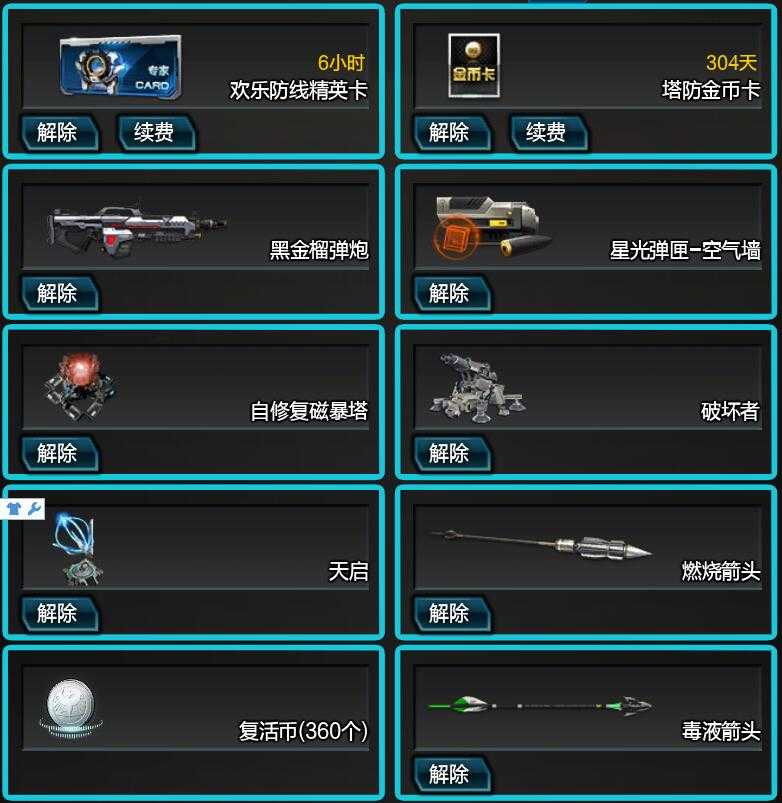The image size is (782, 803).
Task: Remove 破坏者 with 解除
Action: click(450, 453)
